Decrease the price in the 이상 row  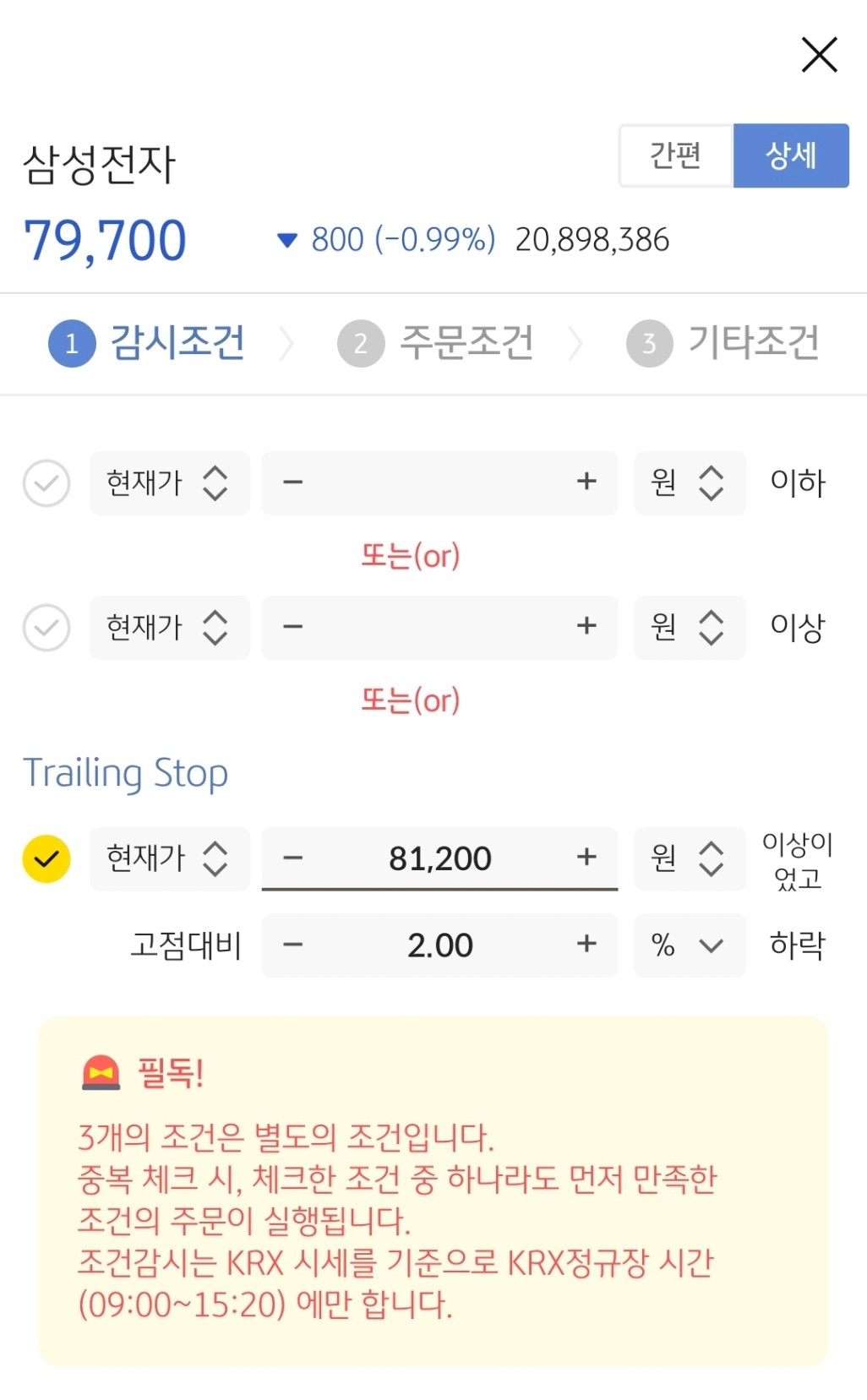292,627
